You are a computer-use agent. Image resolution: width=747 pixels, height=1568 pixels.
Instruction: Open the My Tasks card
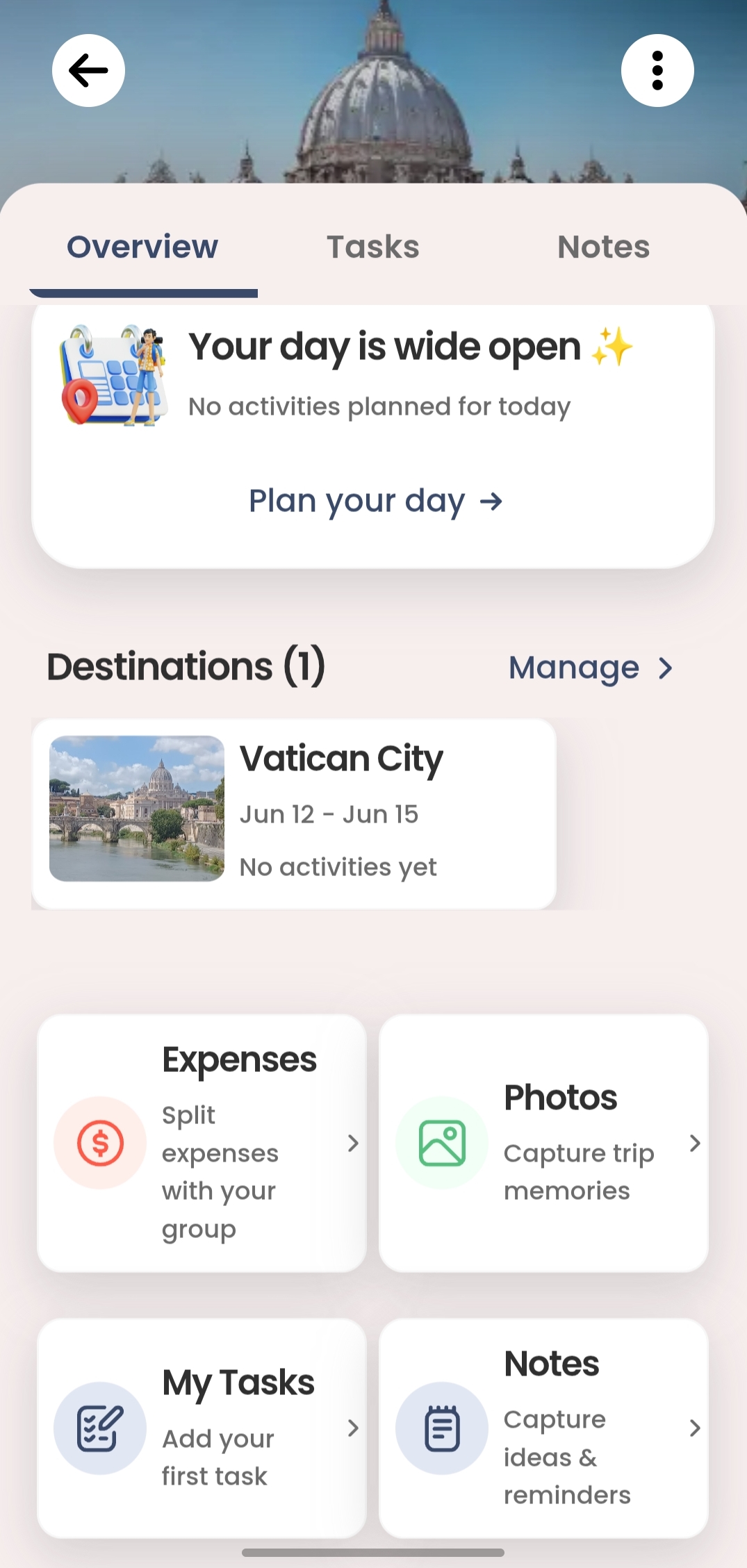(x=202, y=1428)
